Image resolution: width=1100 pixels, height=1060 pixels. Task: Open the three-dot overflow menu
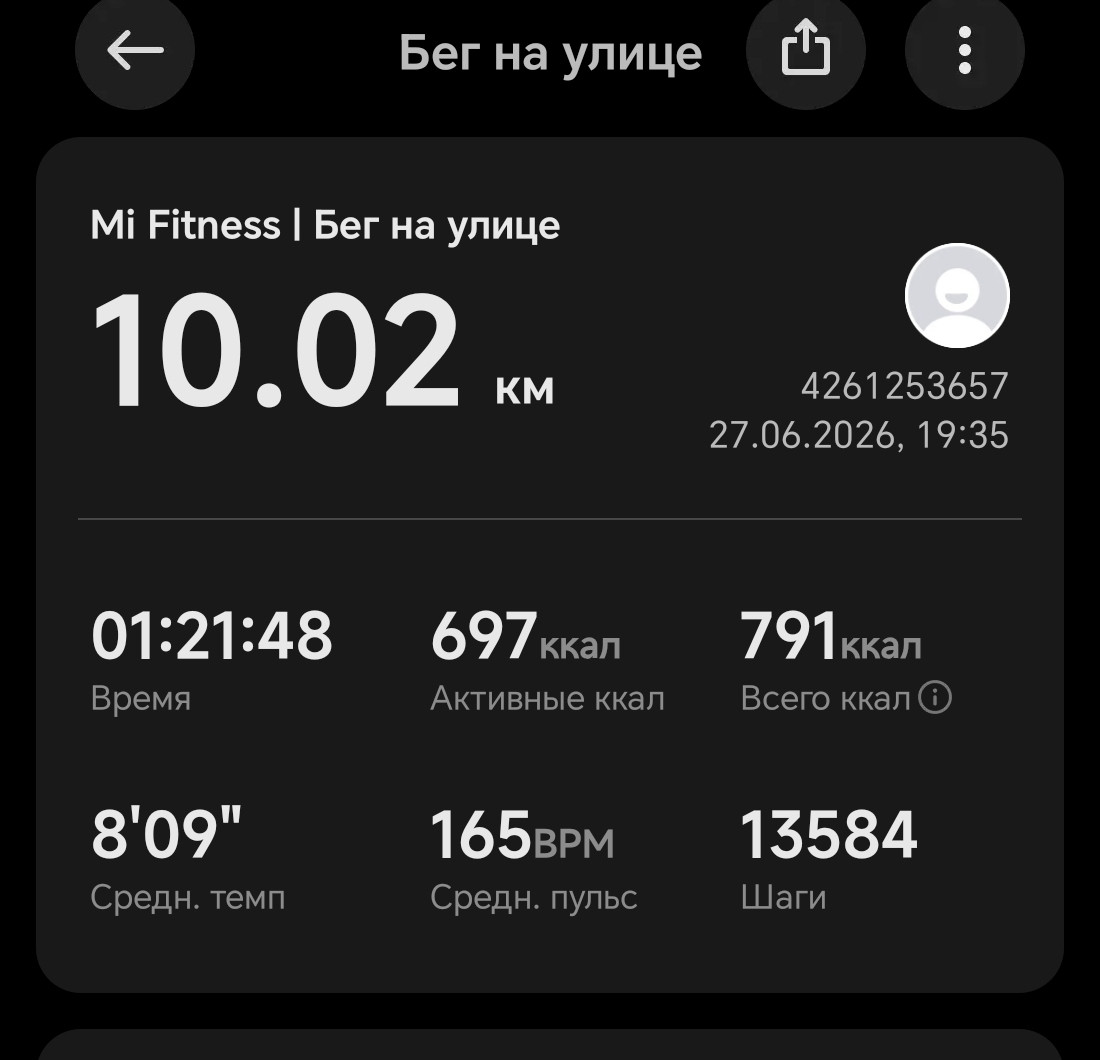965,50
